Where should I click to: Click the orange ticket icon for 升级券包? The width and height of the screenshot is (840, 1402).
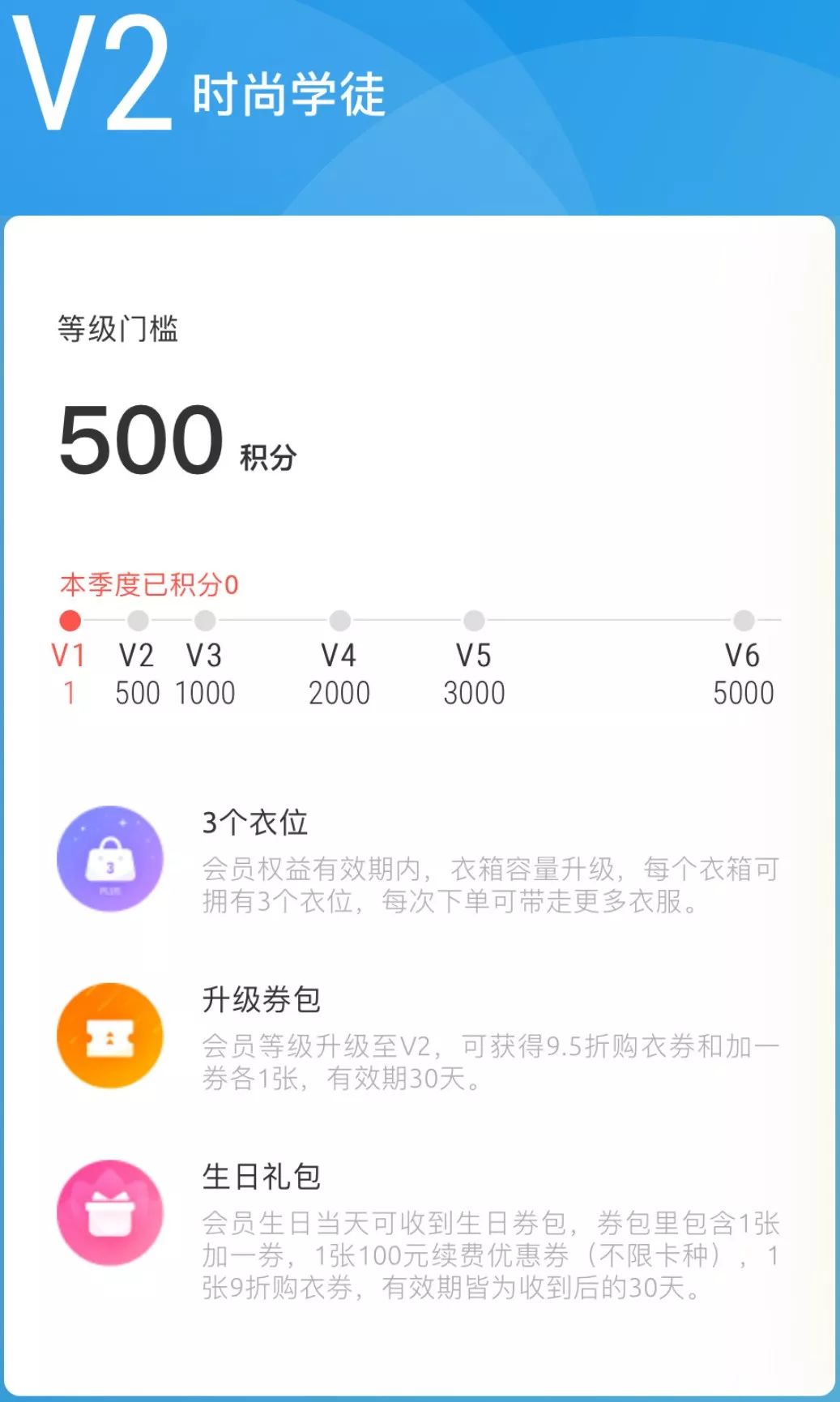coord(109,1035)
